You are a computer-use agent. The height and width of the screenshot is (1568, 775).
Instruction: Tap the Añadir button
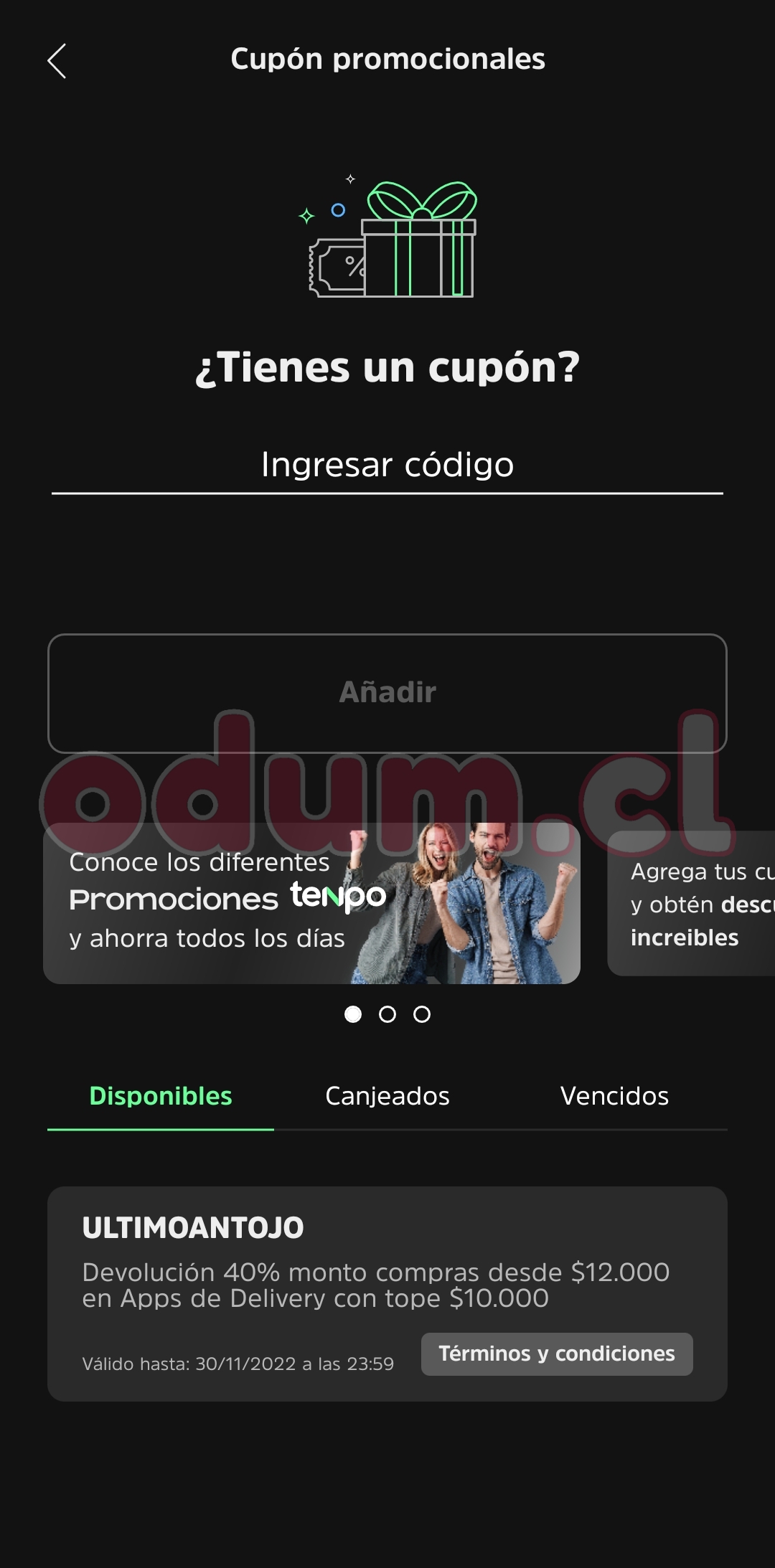[x=387, y=693]
